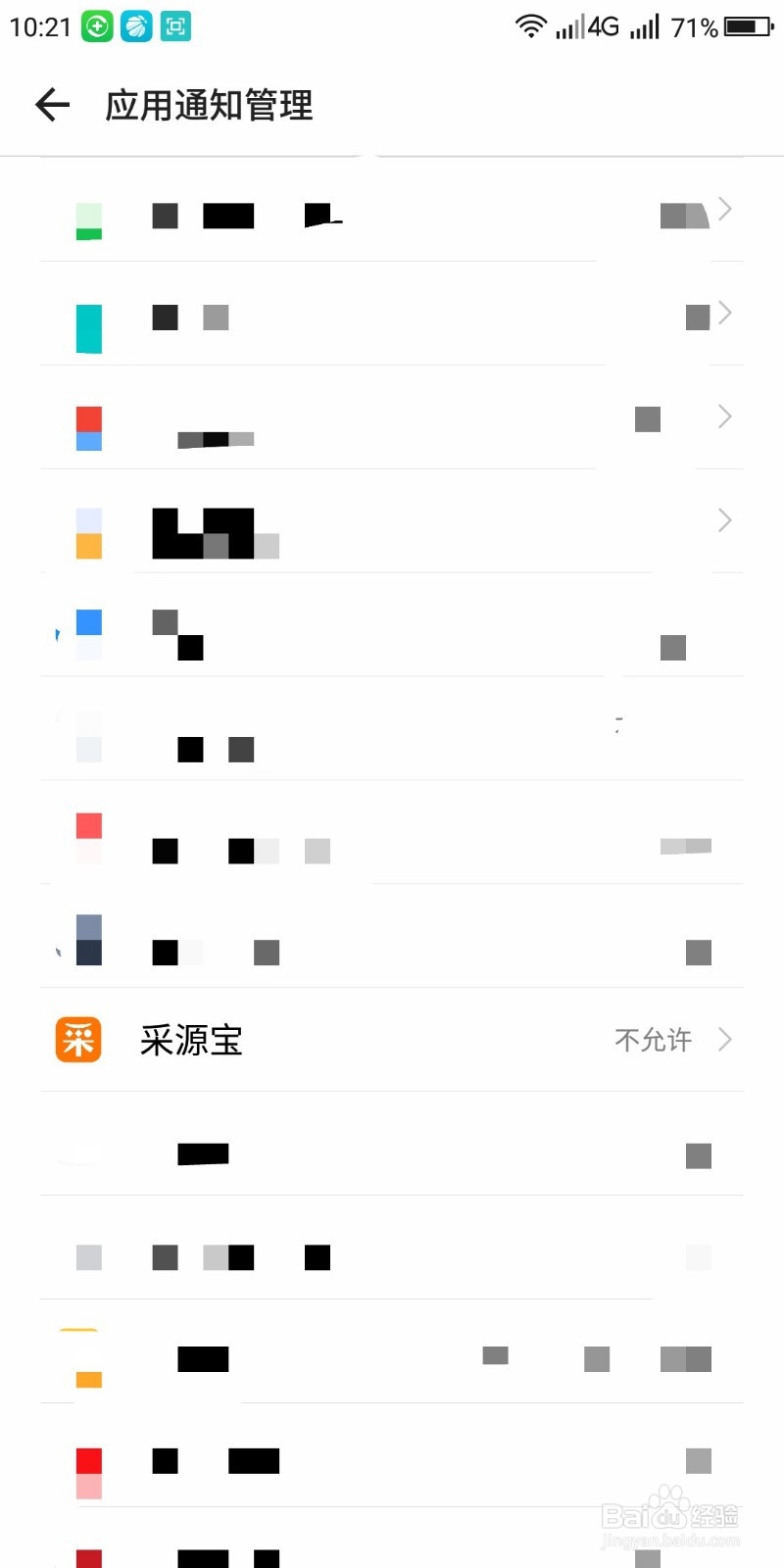Tap the Wi-Fi icon in status bar

531,26
